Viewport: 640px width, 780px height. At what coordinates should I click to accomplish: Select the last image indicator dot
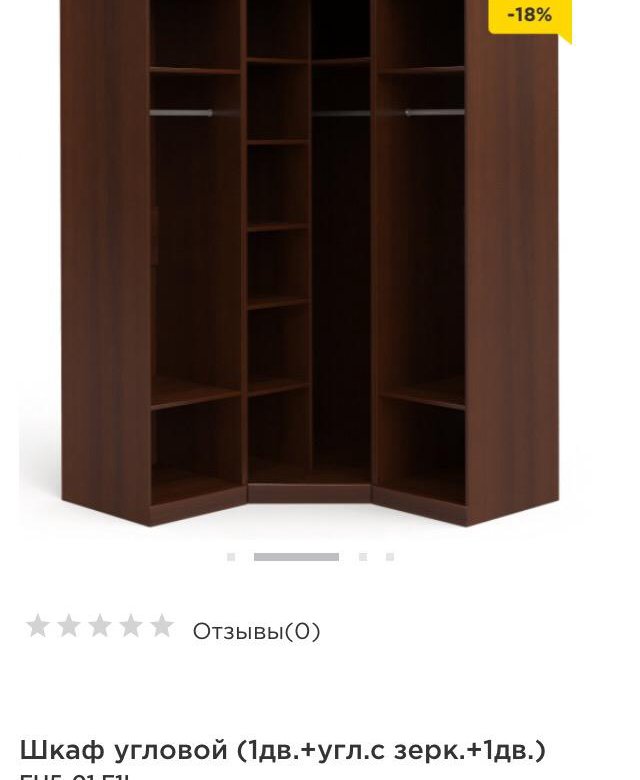click(390, 557)
